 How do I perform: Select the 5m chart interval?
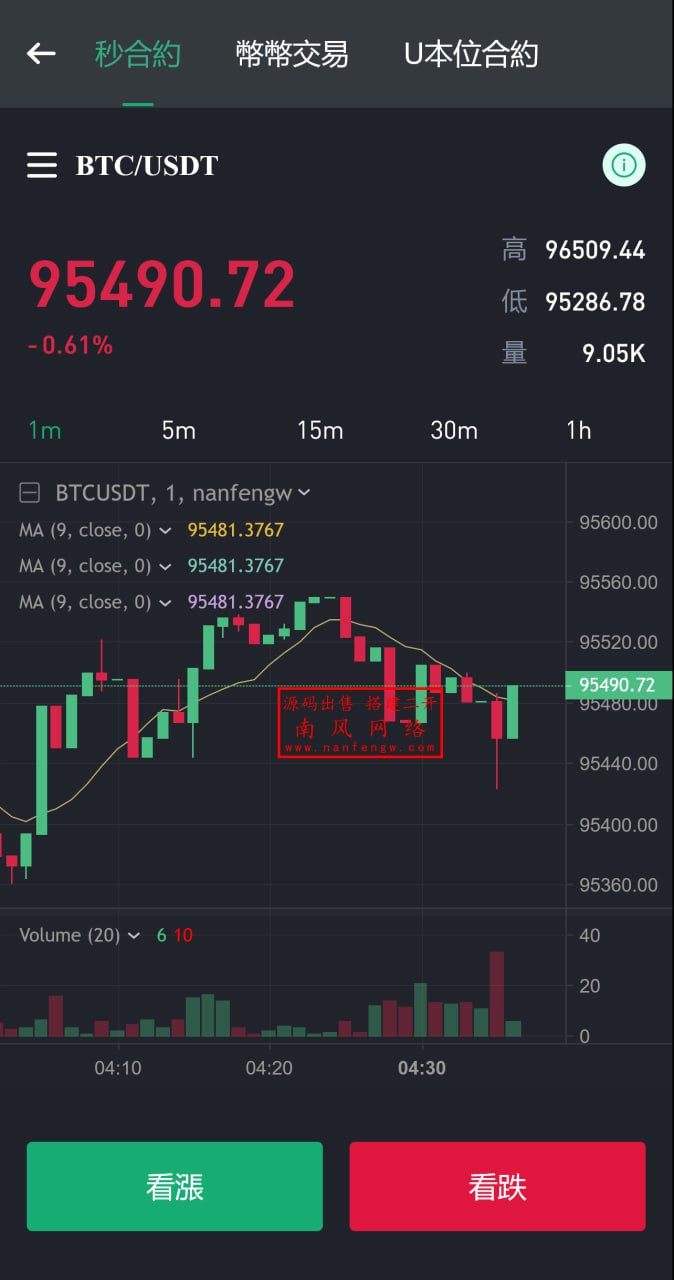(179, 430)
